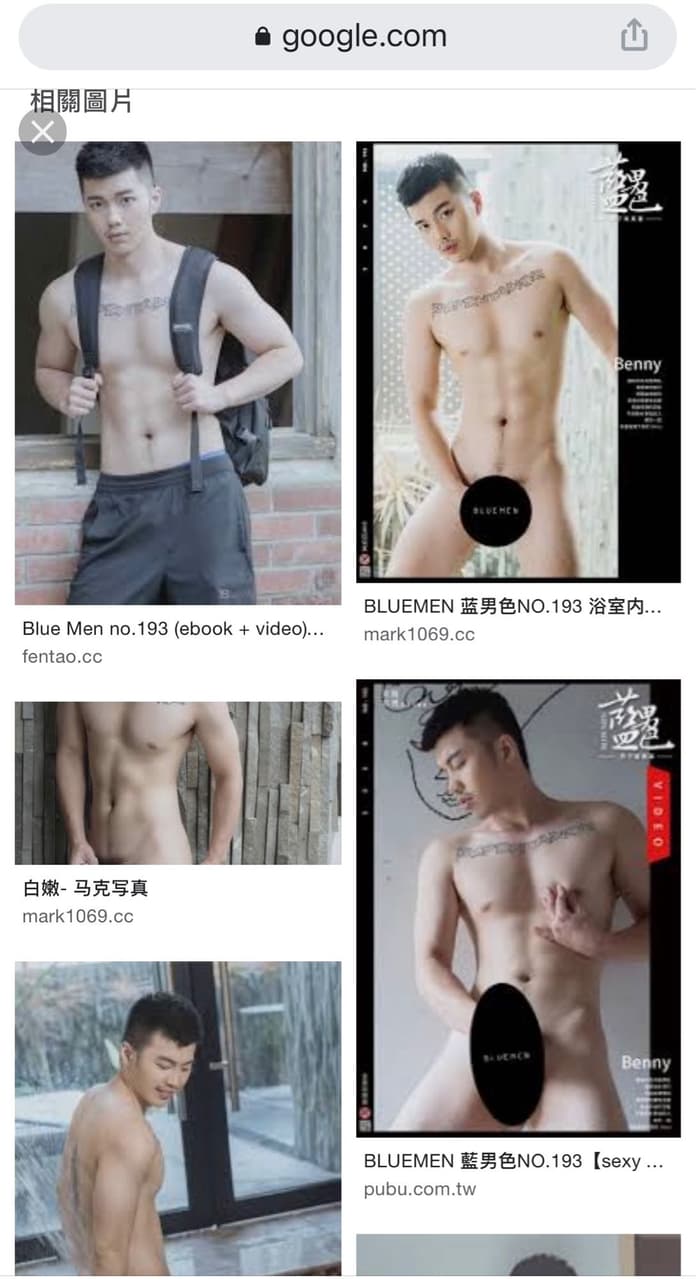This screenshot has height=1279, width=696.
Task: Tap the google.com address bar
Action: pos(350,37)
